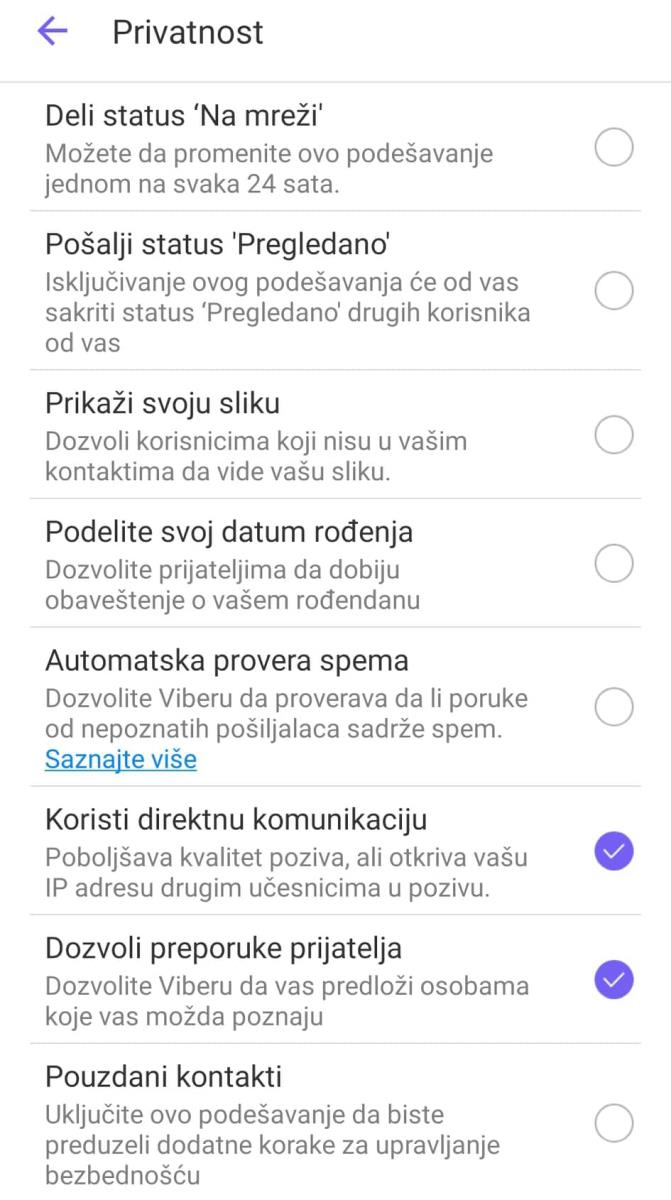Turn on 'Pošalji status Pregledano'
The height and width of the screenshot is (1200, 671).
click(614, 291)
